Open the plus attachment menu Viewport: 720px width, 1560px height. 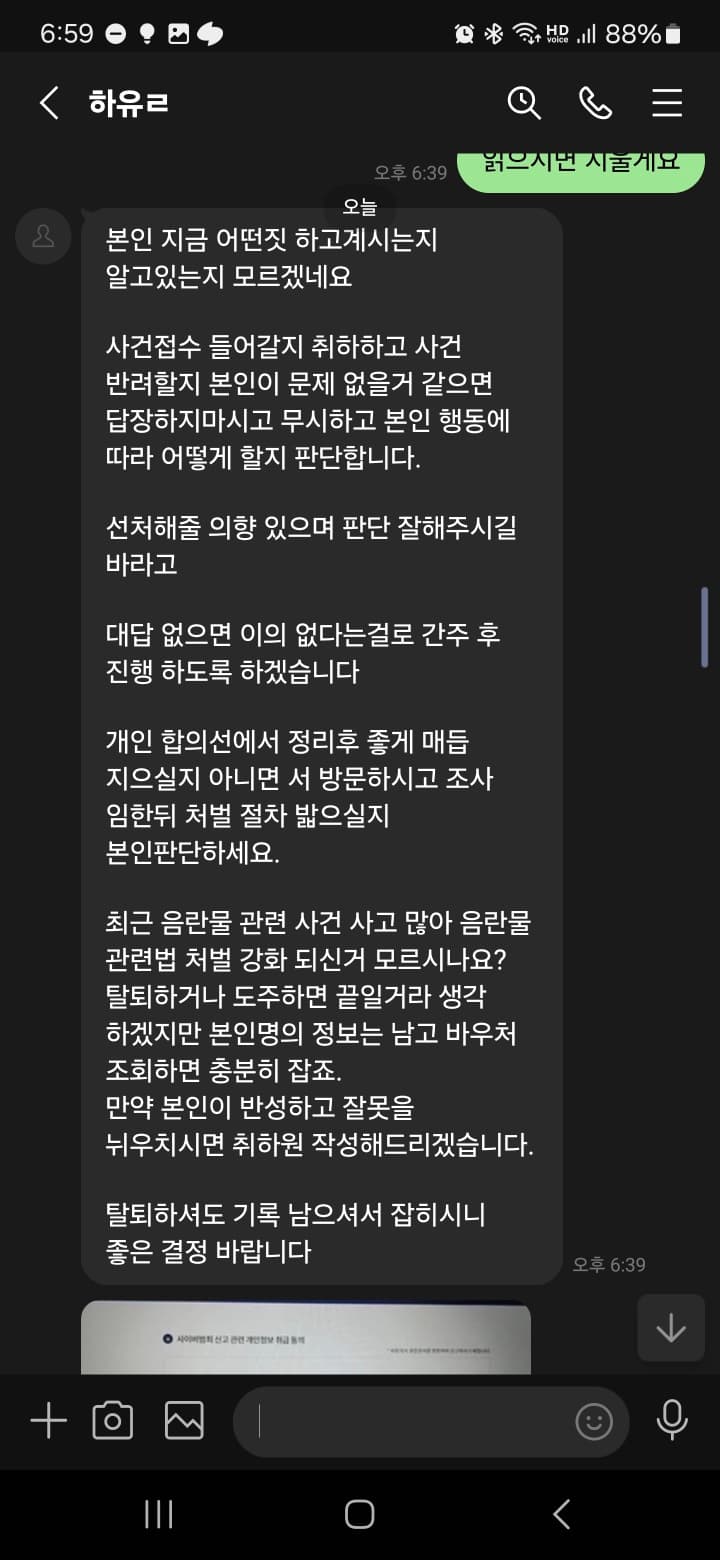(48, 1420)
